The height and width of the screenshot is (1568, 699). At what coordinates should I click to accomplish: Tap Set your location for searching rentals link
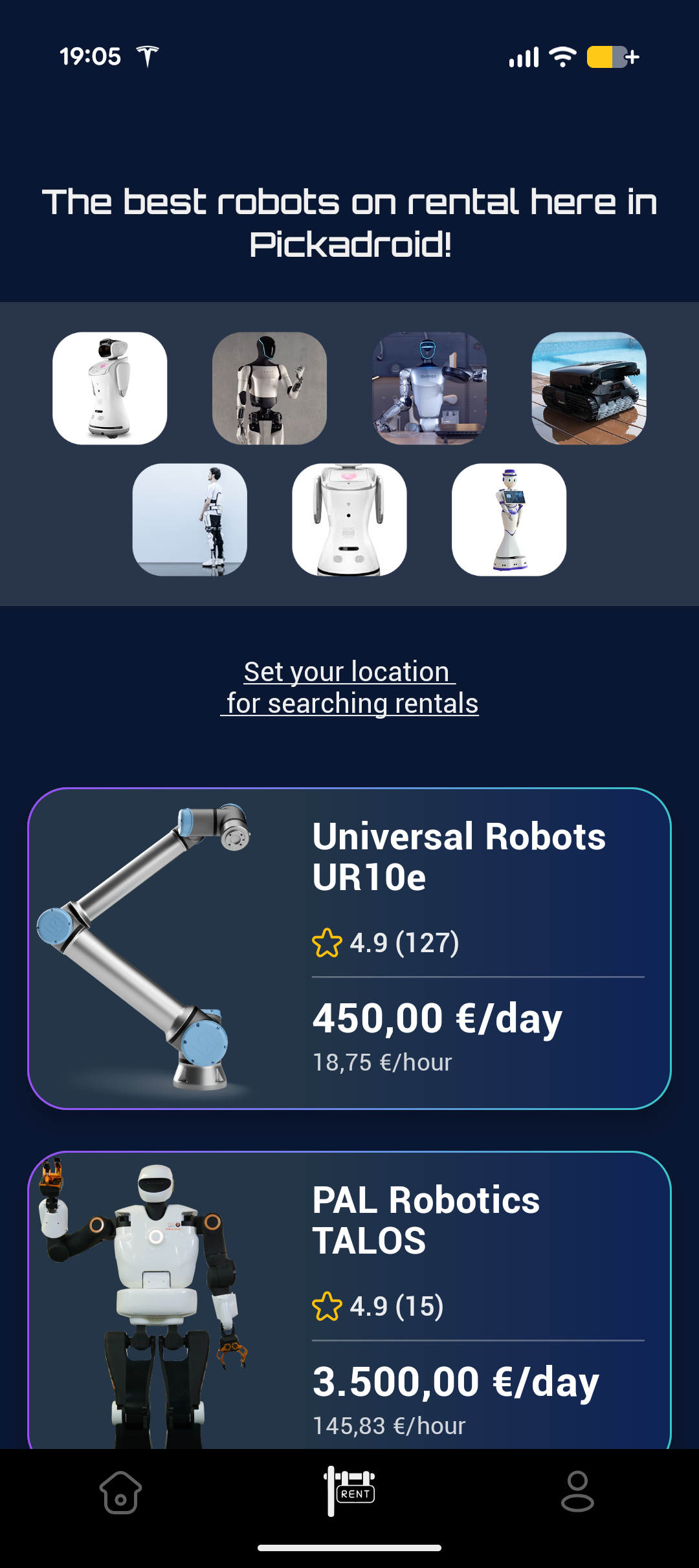pos(349,688)
